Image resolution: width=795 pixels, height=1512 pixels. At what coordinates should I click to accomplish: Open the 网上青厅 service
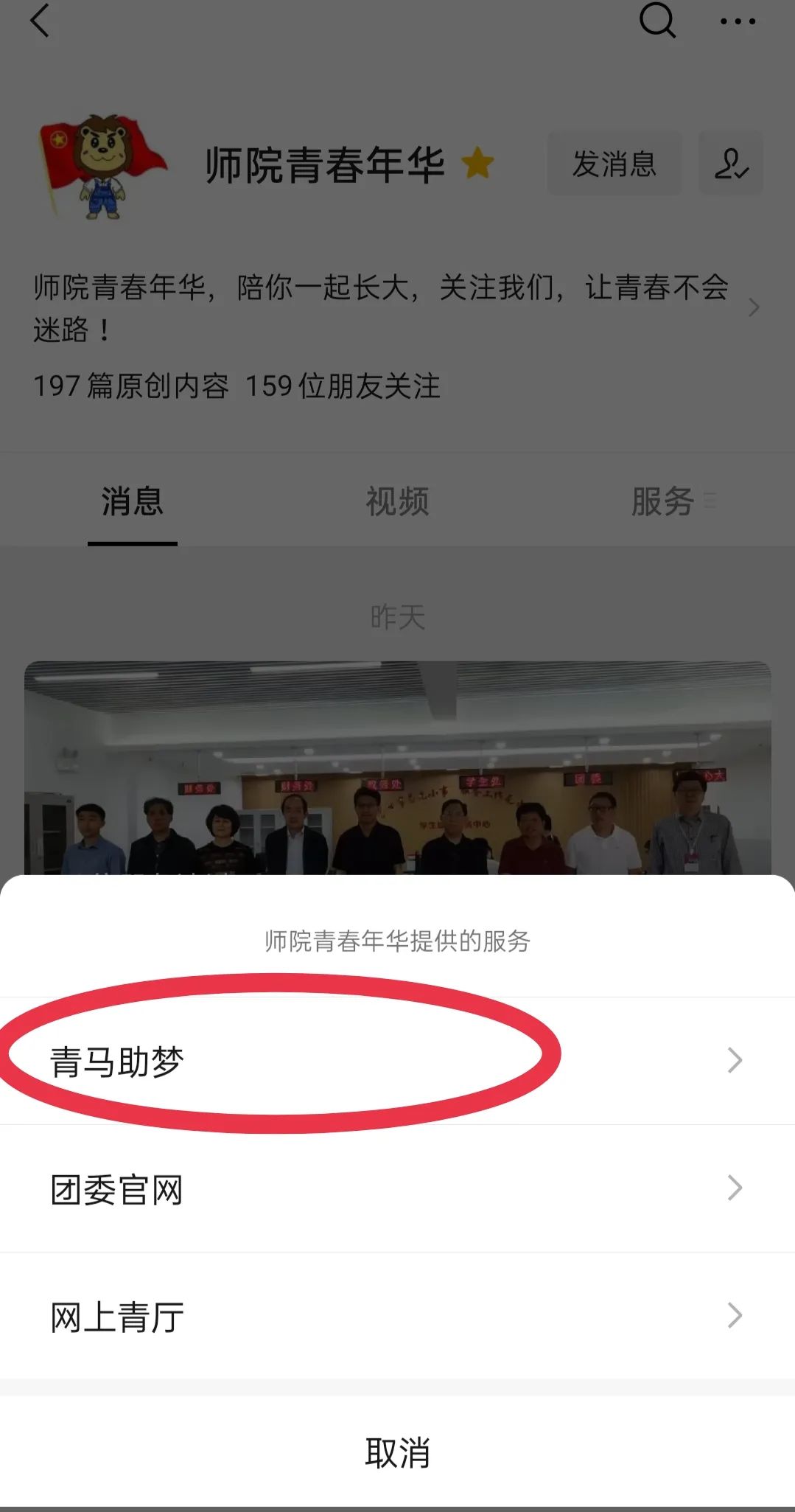tap(396, 1316)
